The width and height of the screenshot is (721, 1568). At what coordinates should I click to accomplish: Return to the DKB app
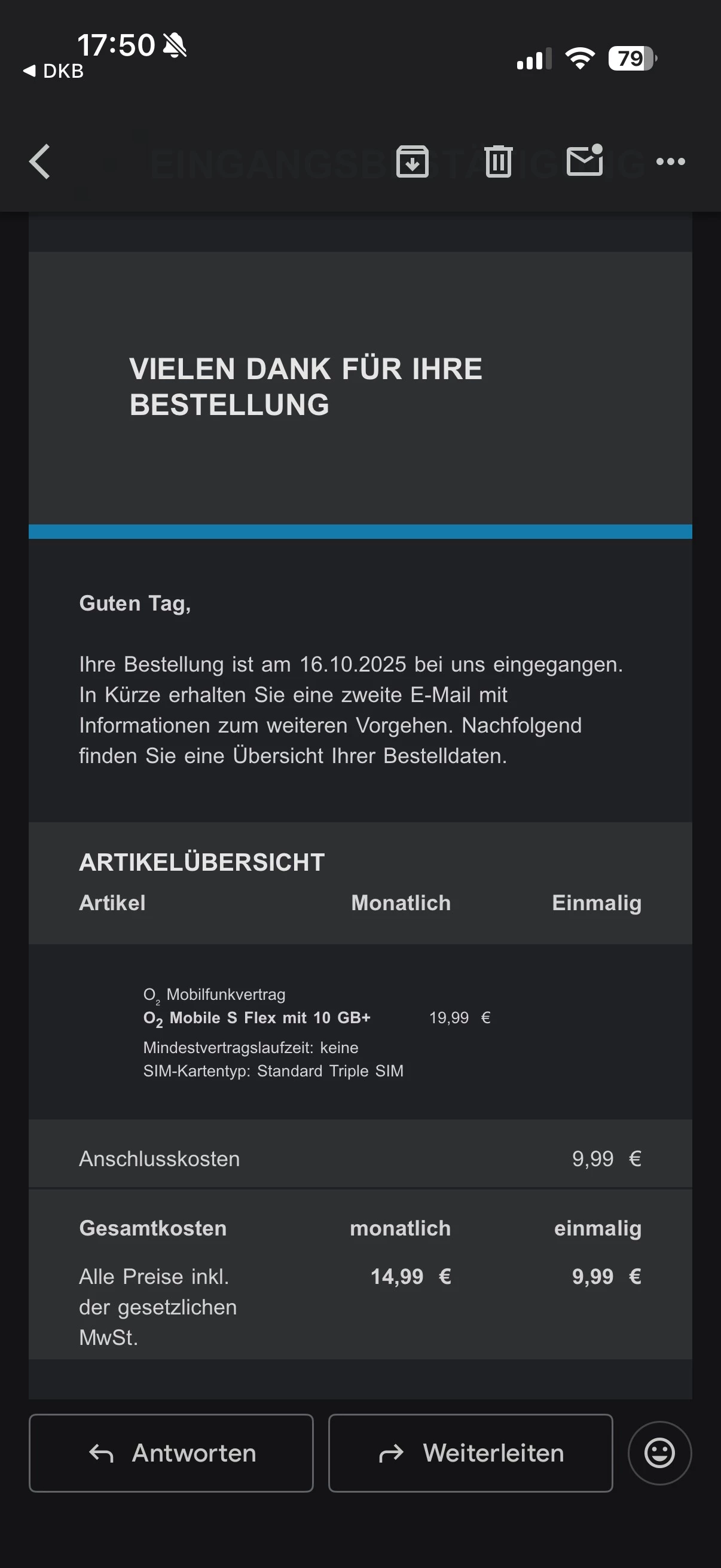tap(54, 71)
